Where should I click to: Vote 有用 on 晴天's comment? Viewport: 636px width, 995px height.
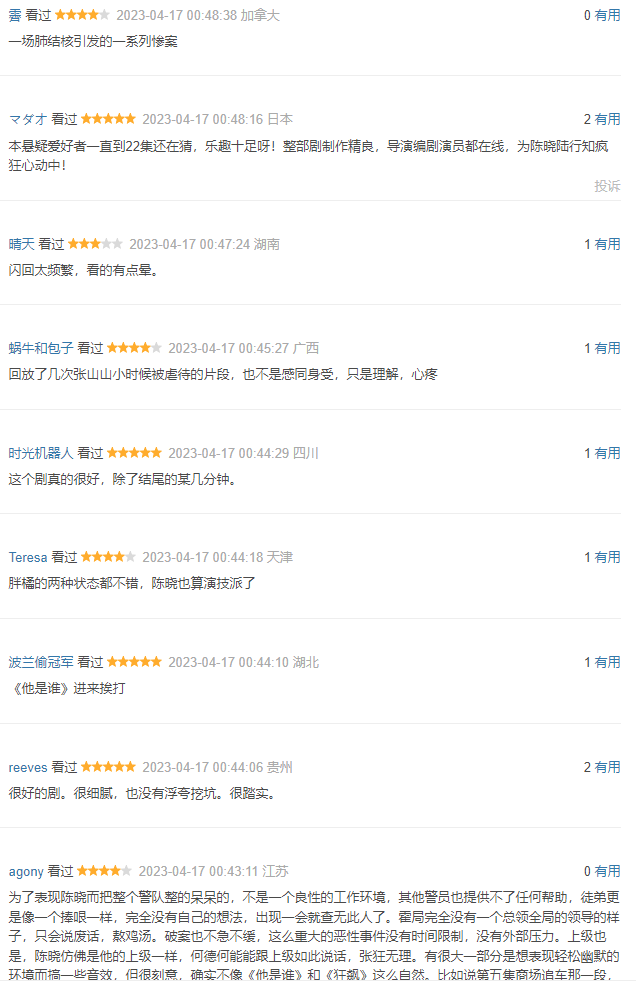coord(608,244)
